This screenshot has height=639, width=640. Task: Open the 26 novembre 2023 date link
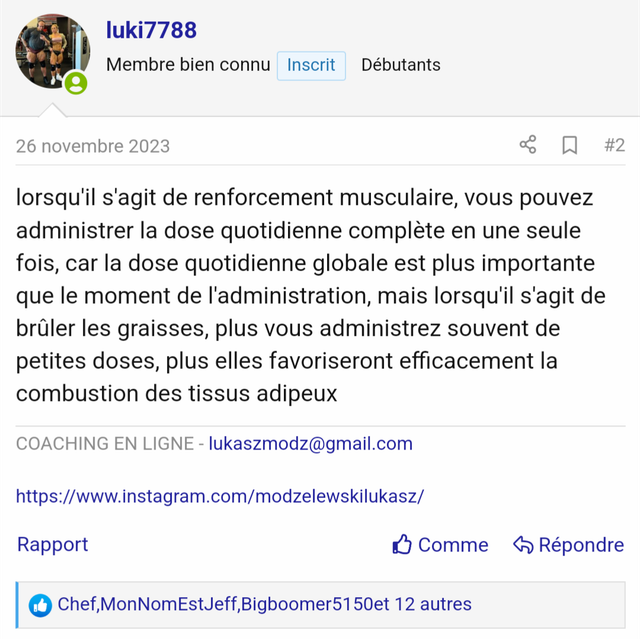click(x=93, y=146)
